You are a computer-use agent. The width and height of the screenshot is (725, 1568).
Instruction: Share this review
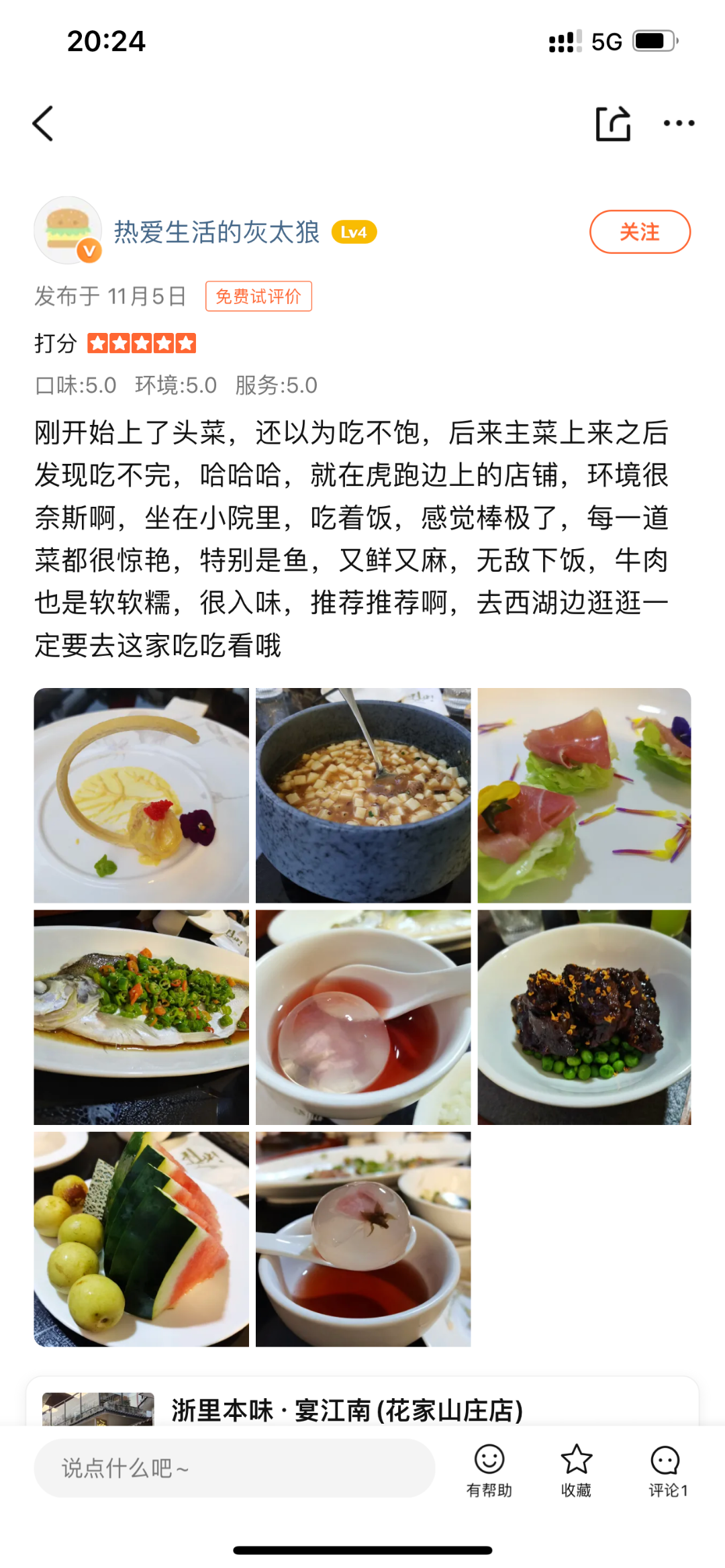click(x=613, y=124)
